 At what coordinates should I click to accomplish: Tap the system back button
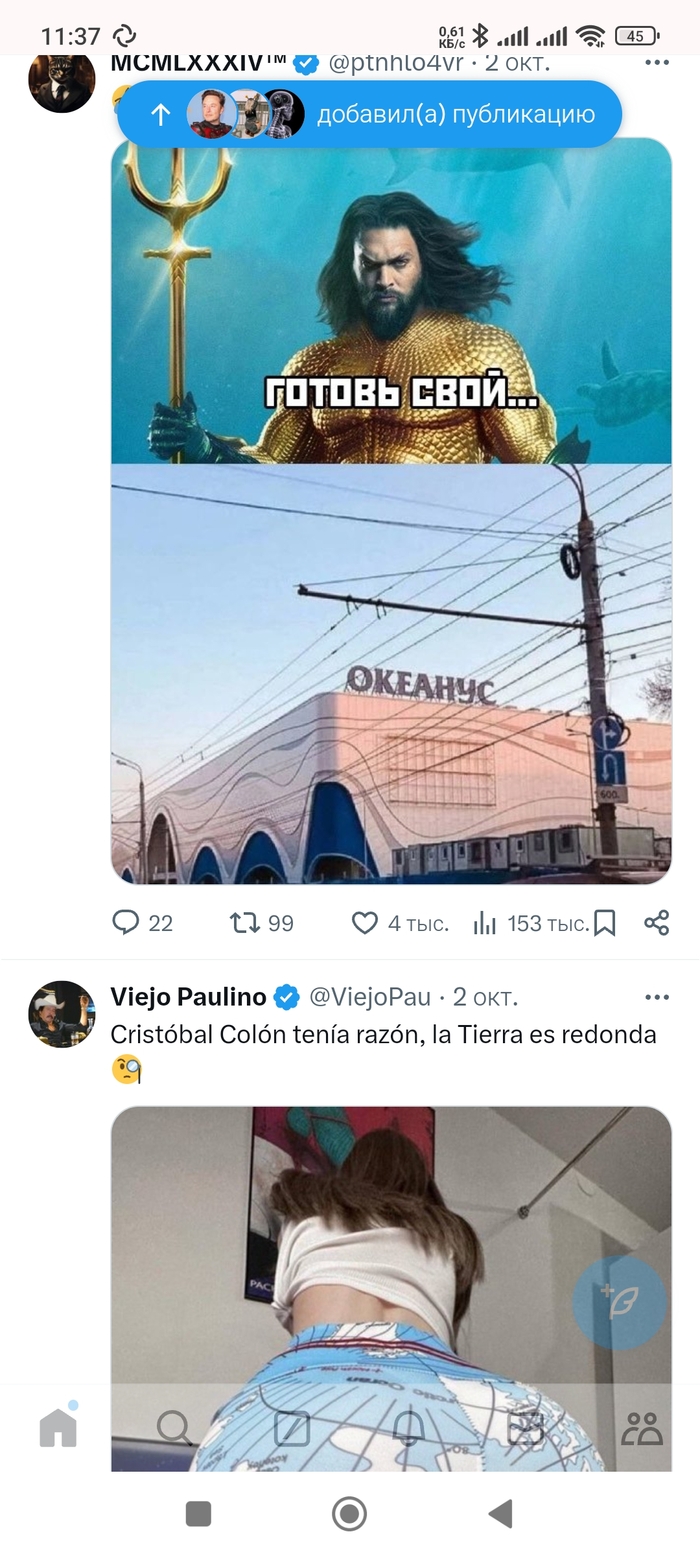point(500,1513)
